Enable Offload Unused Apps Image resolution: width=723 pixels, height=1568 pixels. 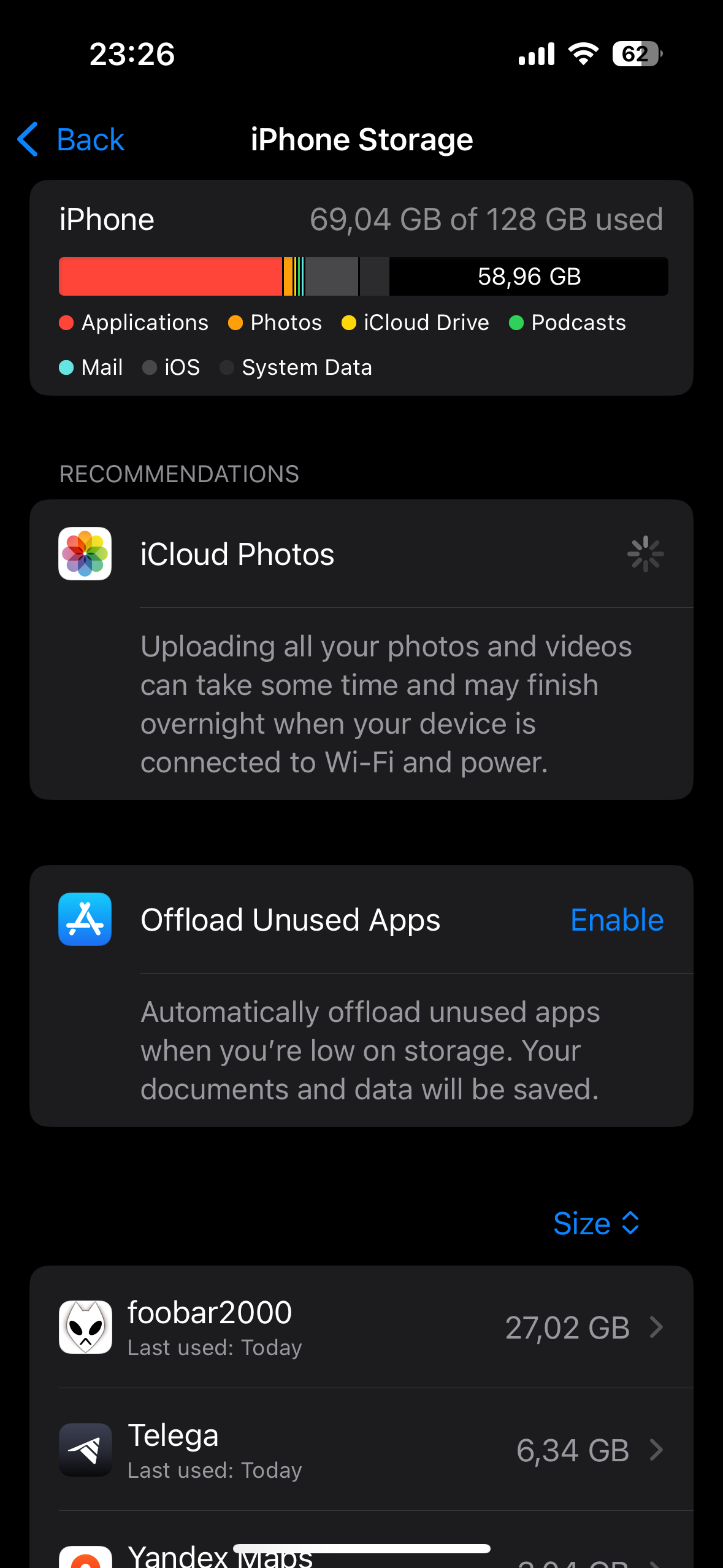pyautogui.click(x=616, y=920)
